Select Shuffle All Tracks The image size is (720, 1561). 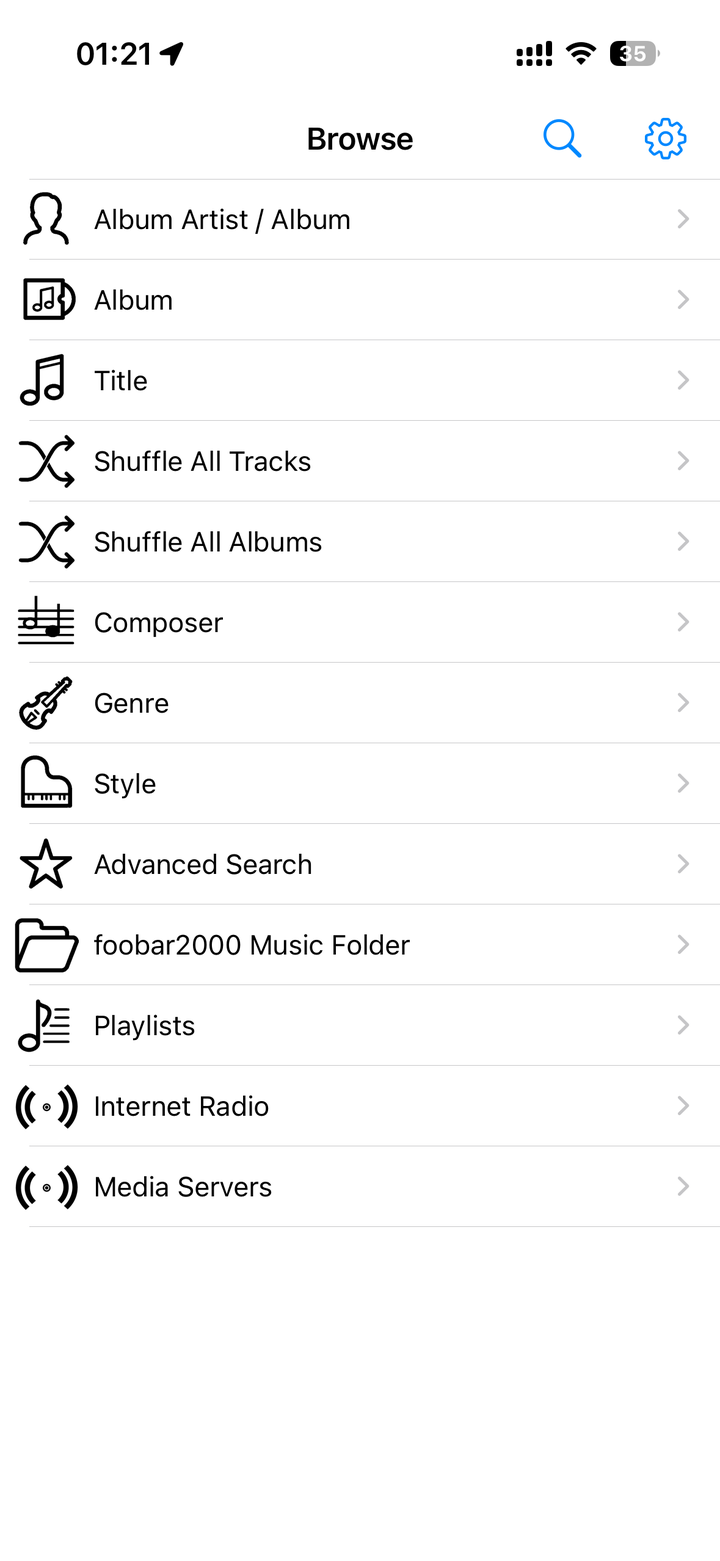pyautogui.click(x=360, y=461)
